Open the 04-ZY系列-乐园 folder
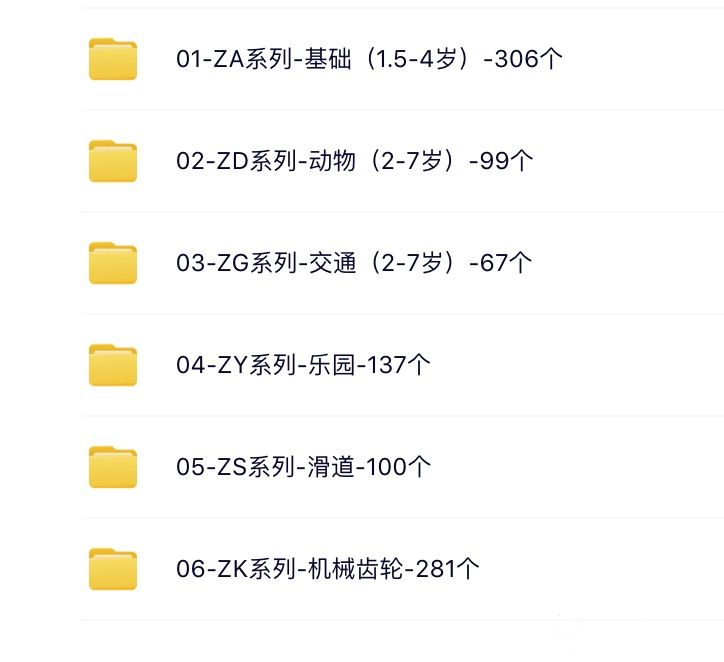This screenshot has width=724, height=662. point(303,365)
